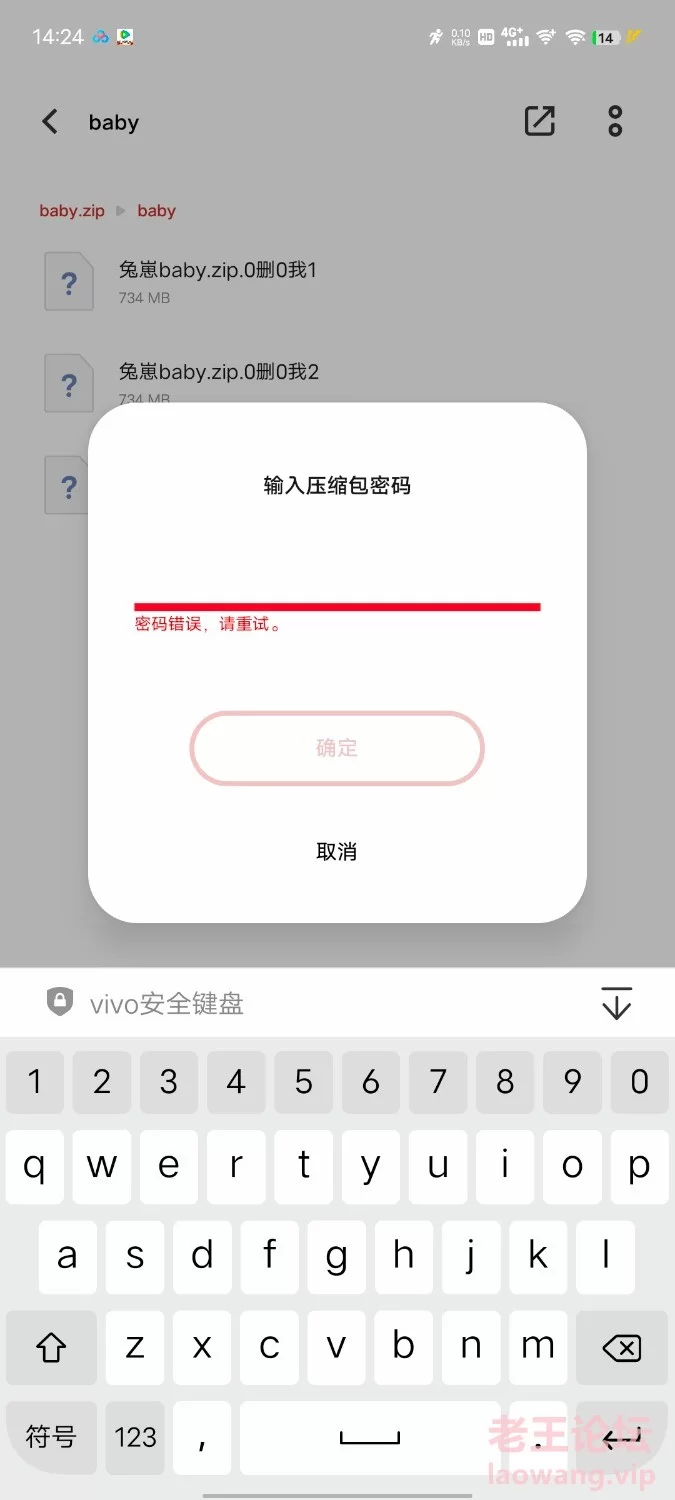Tap the number 0 key
675x1500 pixels.
(x=639, y=1082)
